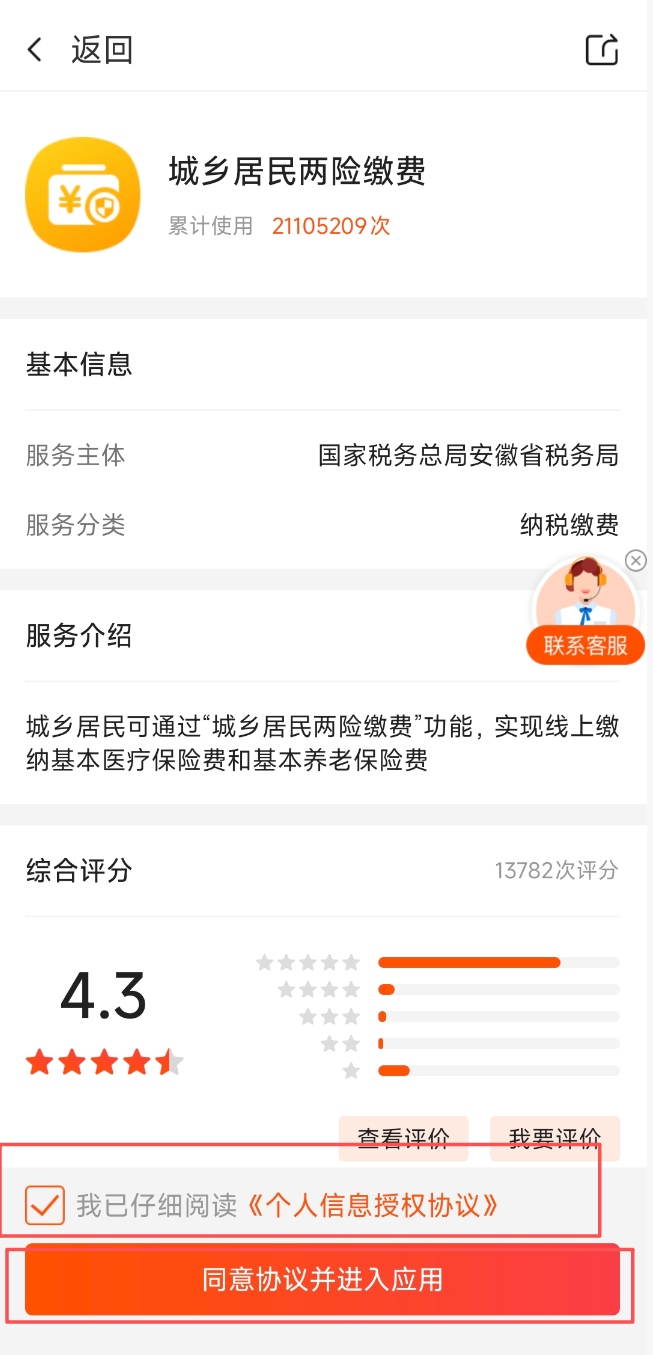Open the 《个人信息授权协议》 link
This screenshot has height=1355, width=653.
pos(371,1206)
